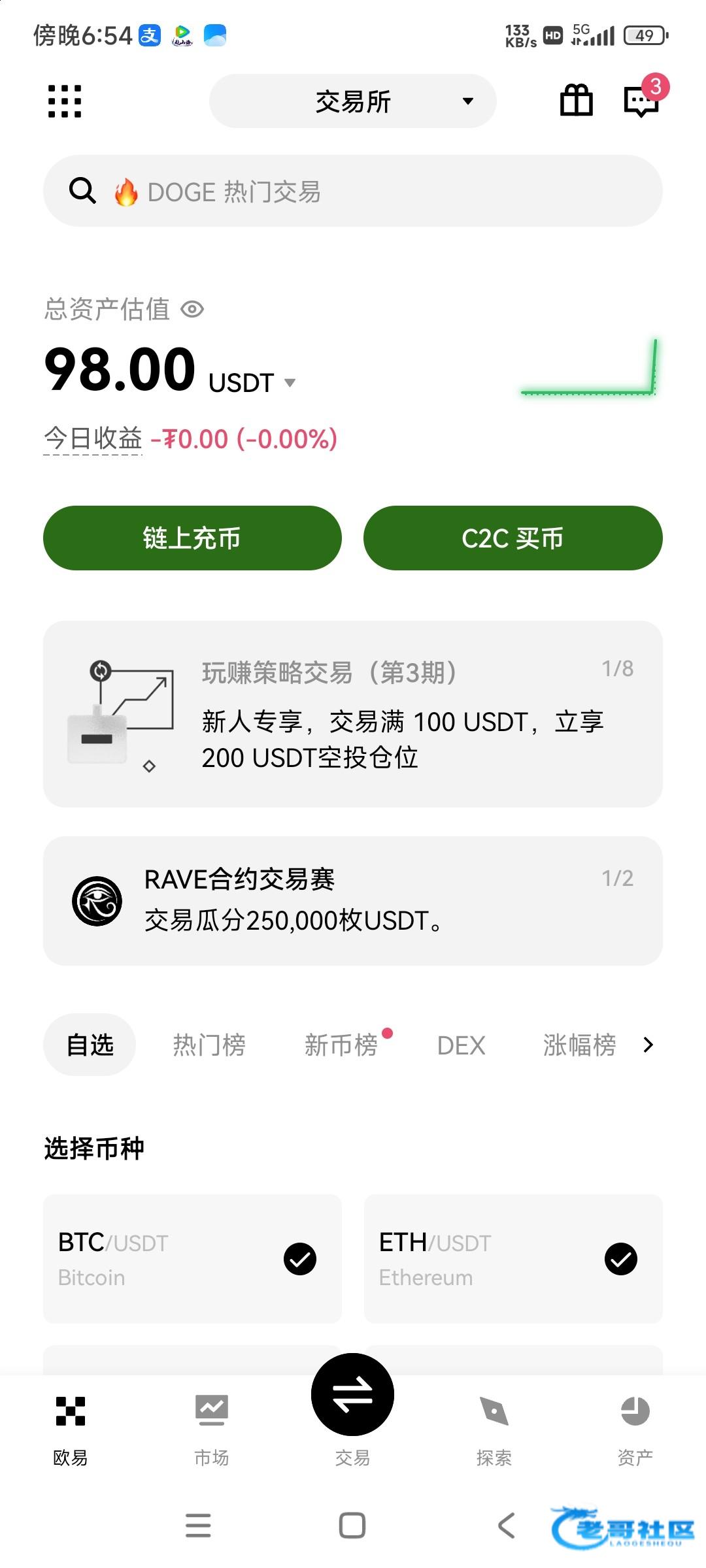
Task: Hide total asset value with eye icon
Action: click(x=192, y=309)
